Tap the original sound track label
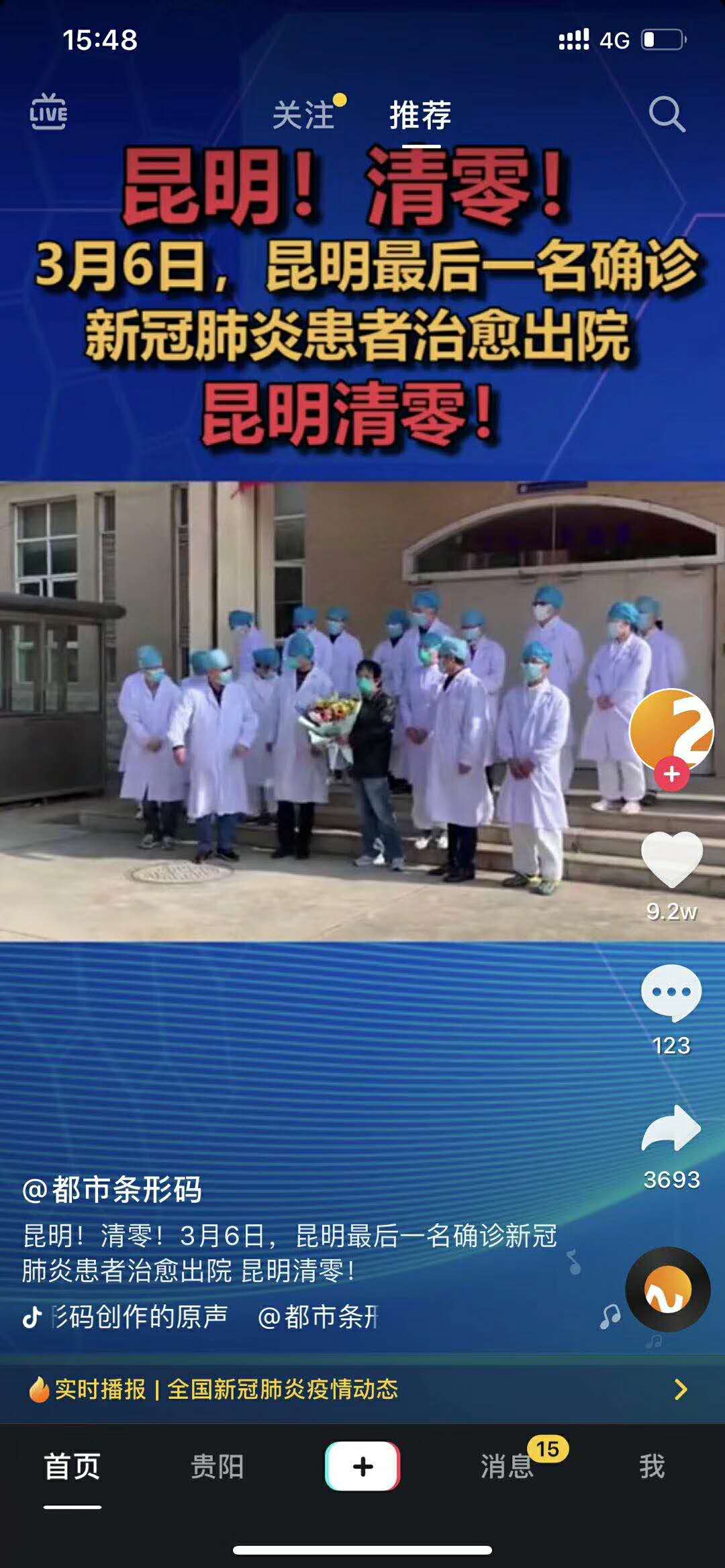The image size is (725, 1568). [x=201, y=1317]
